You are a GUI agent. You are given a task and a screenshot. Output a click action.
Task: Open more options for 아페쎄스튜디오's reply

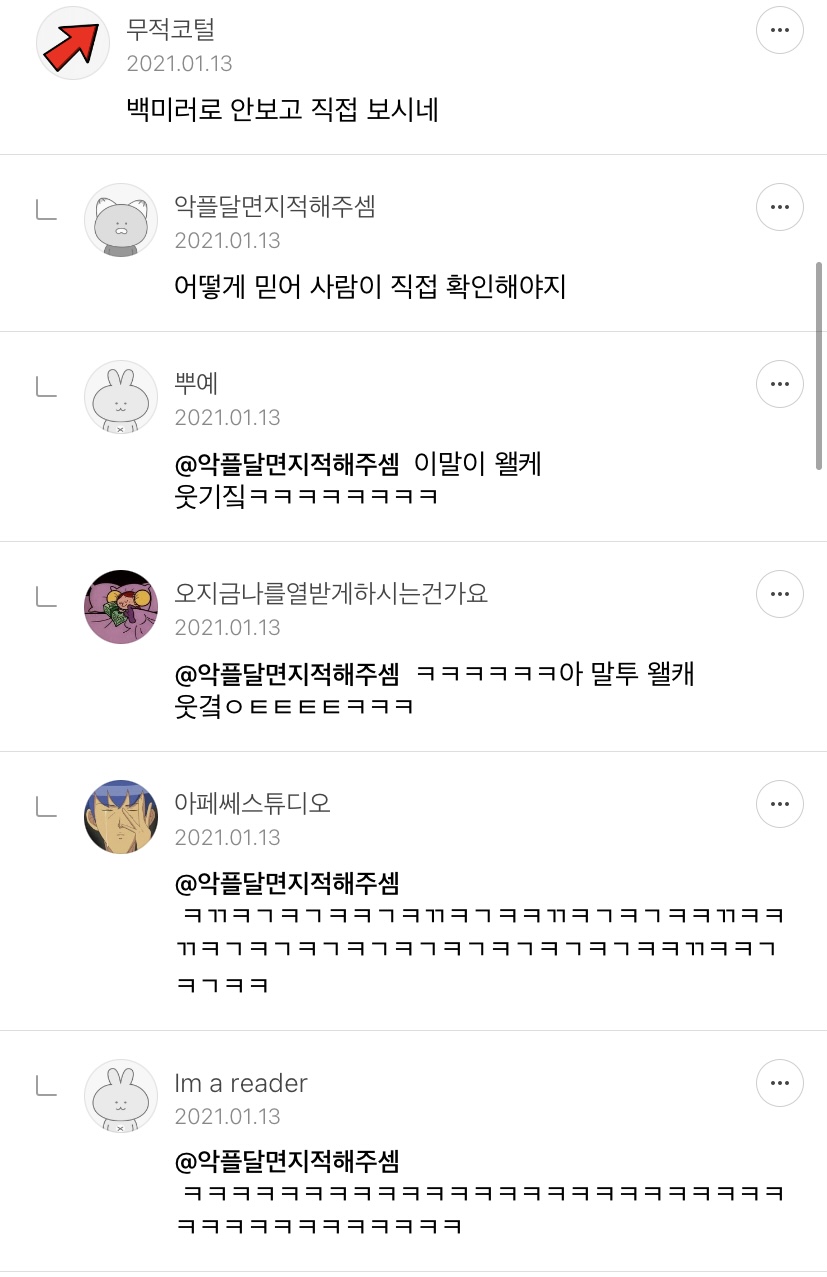(x=780, y=804)
